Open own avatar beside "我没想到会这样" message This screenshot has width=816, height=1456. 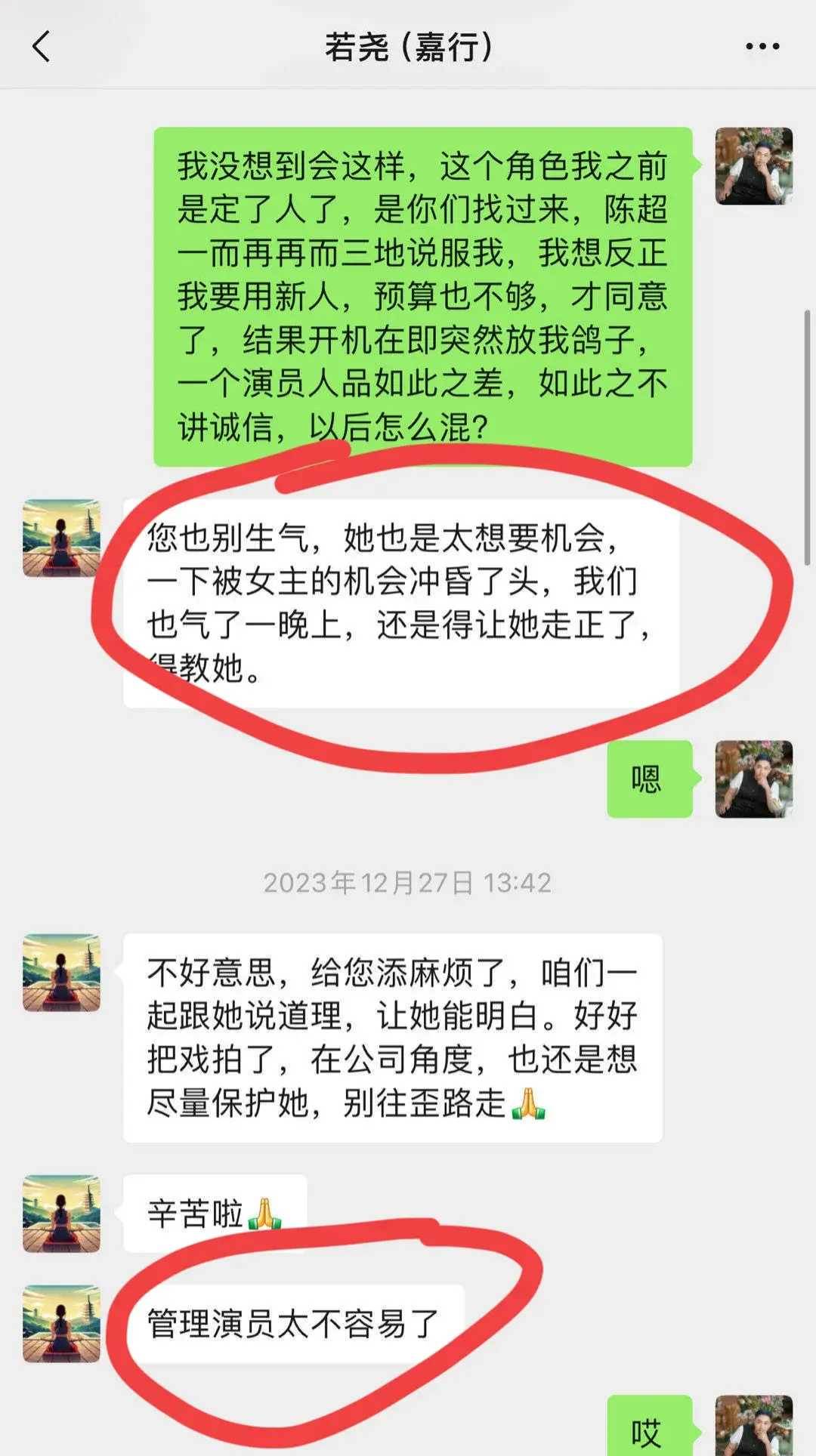(753, 166)
